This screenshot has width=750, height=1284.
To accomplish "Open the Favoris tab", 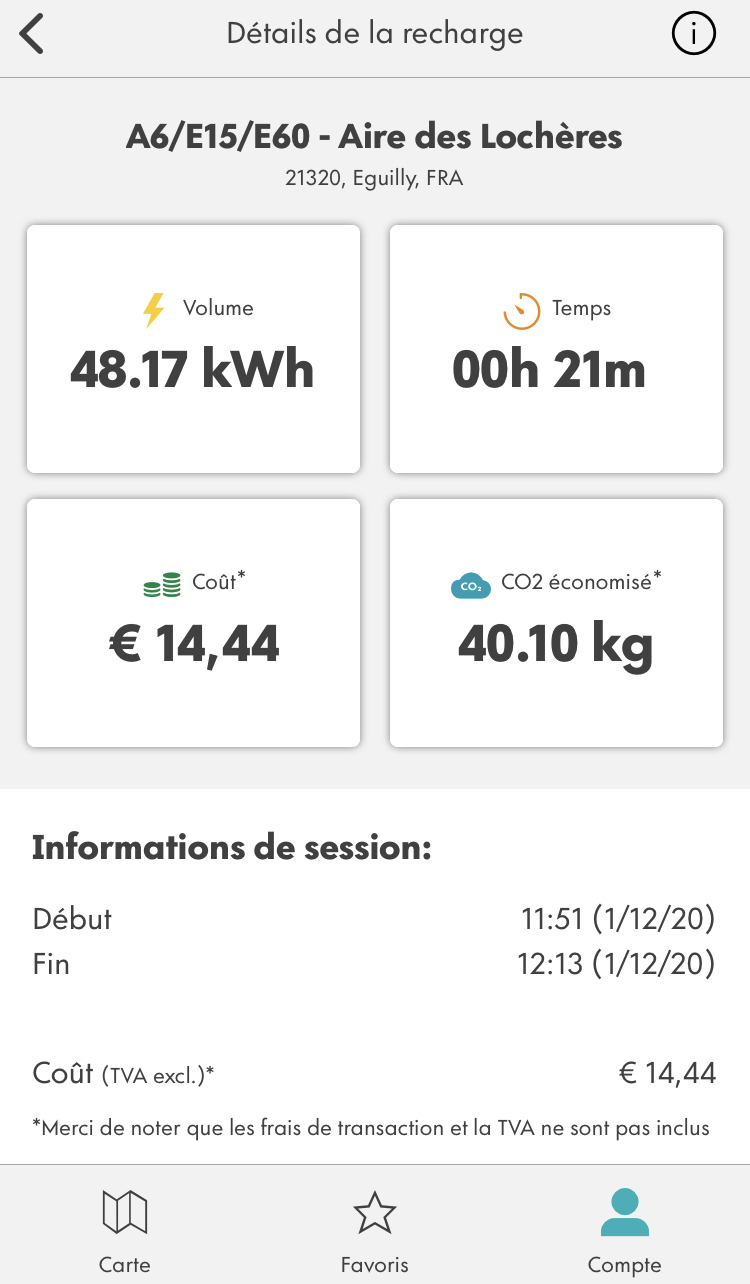I will click(375, 1229).
